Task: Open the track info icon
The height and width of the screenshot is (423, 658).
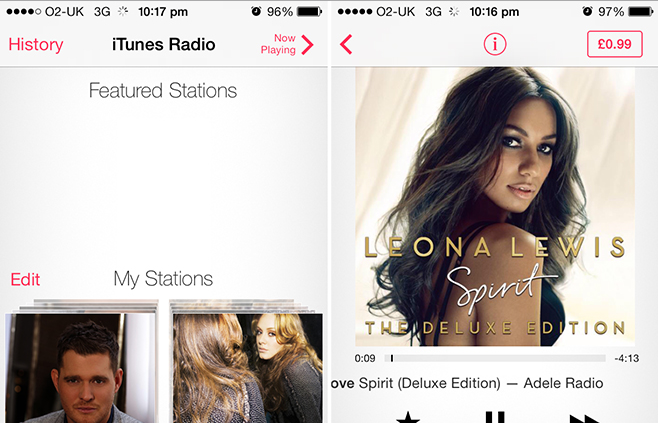Action: [x=494, y=45]
